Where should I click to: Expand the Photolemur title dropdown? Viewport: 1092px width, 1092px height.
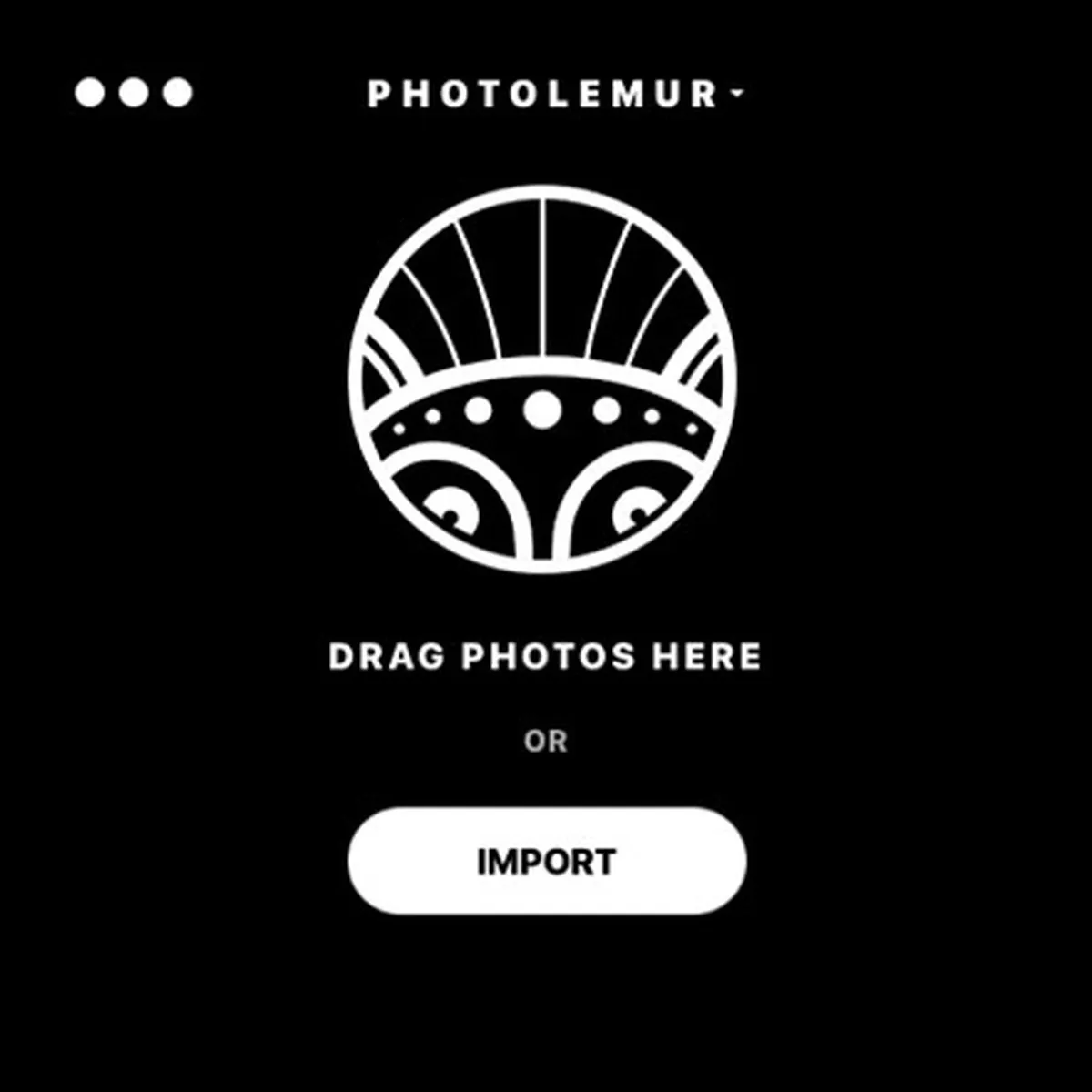coord(555,94)
